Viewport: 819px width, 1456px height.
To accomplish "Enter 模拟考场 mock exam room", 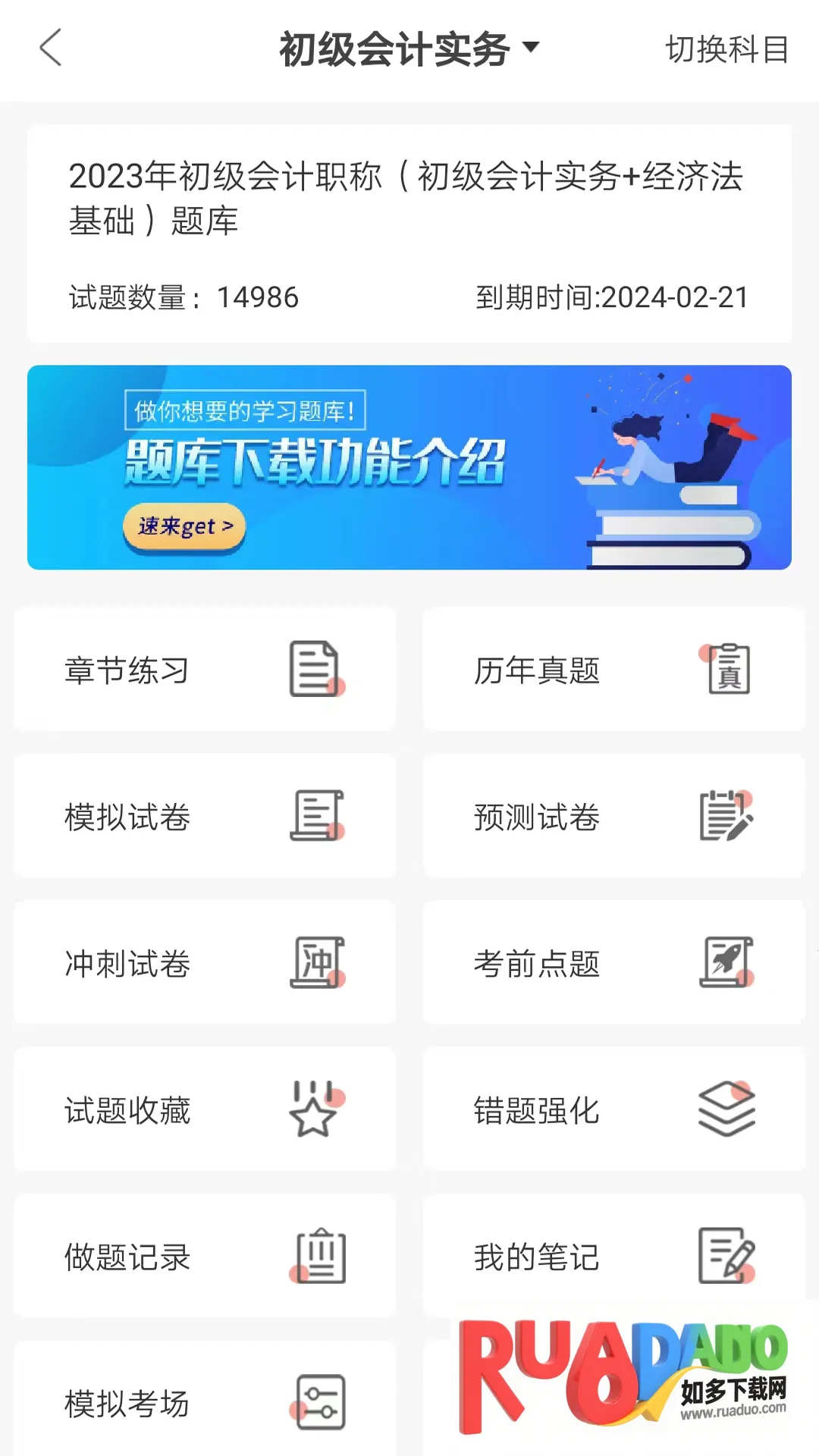I will [x=205, y=1403].
